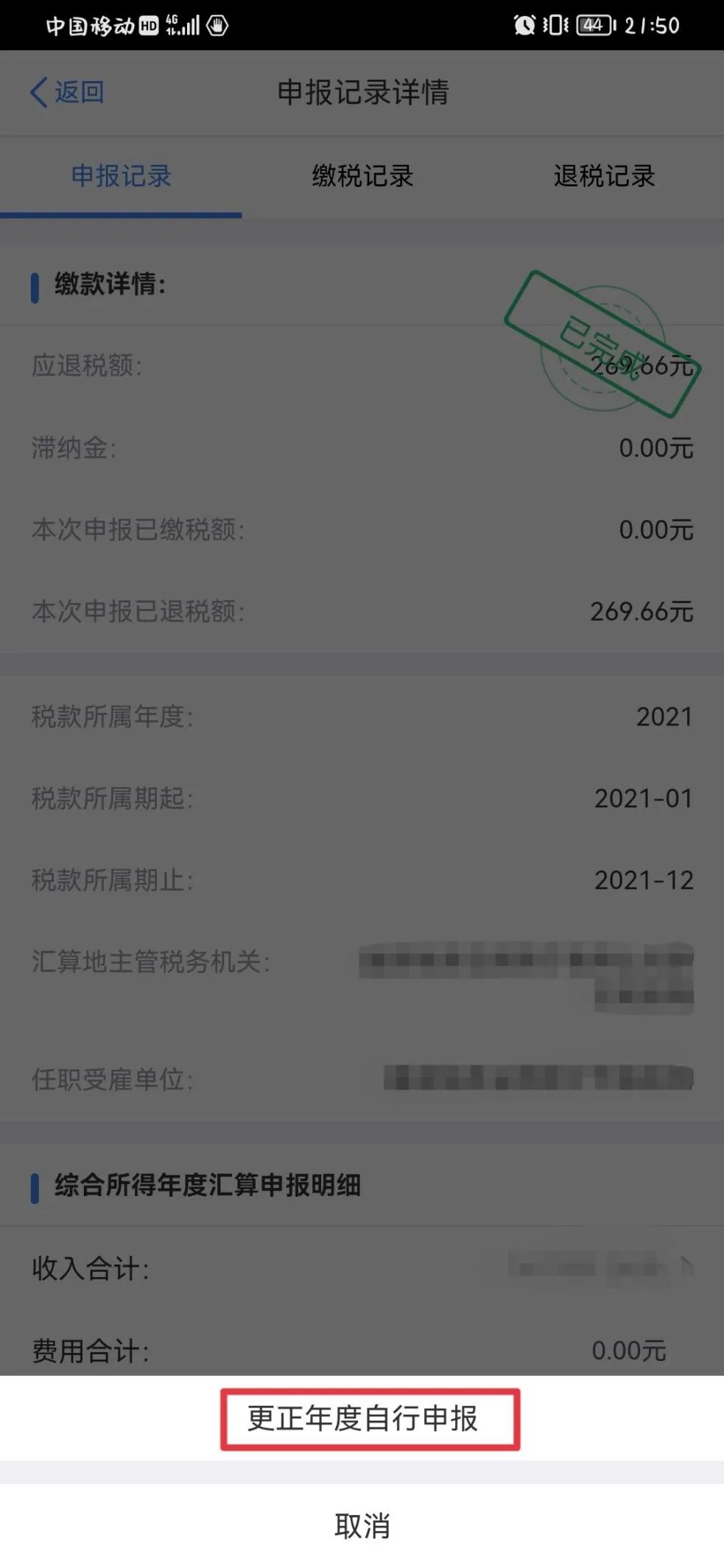The image size is (724, 1568).
Task: Open 收入合计 details row
Action: tap(362, 1268)
